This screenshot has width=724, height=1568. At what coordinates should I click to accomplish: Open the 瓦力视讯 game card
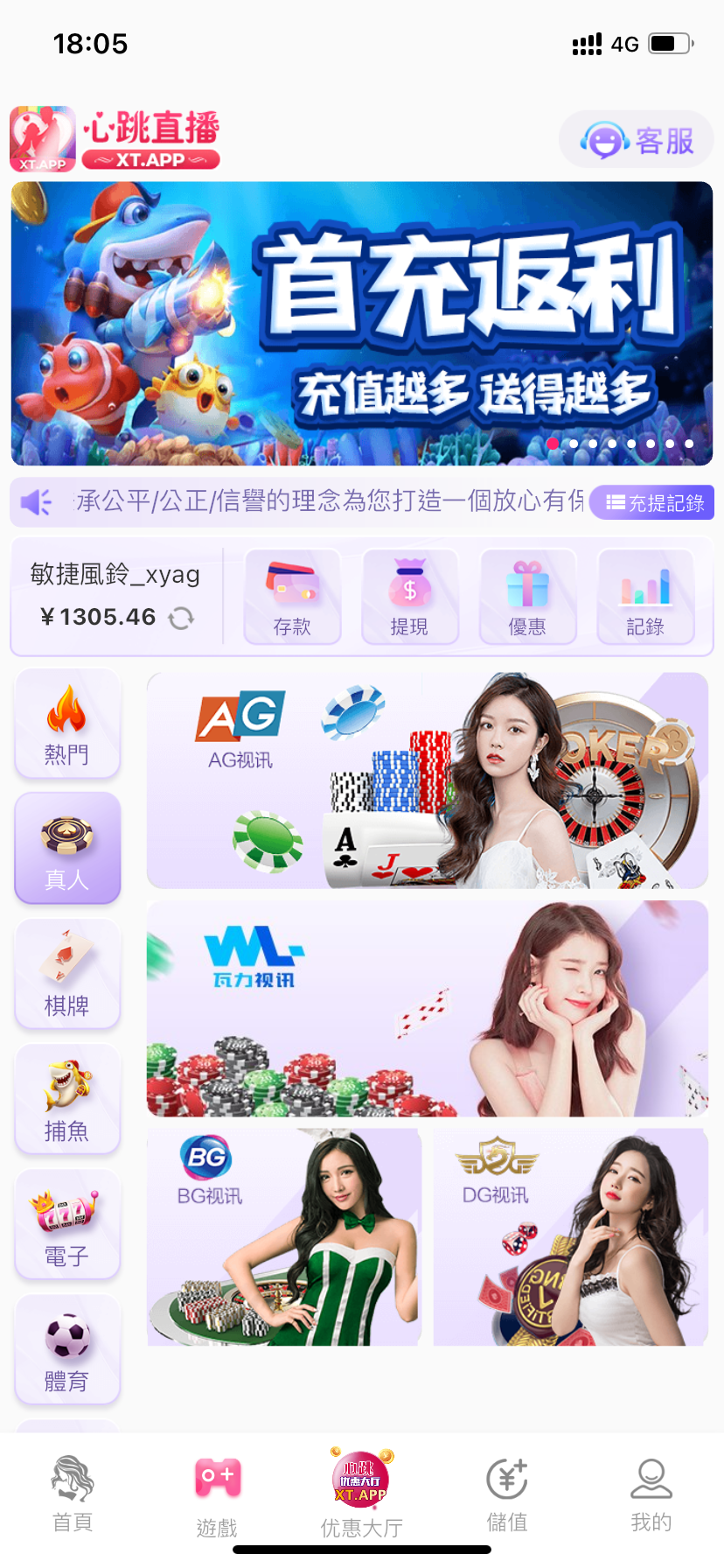coord(427,1008)
